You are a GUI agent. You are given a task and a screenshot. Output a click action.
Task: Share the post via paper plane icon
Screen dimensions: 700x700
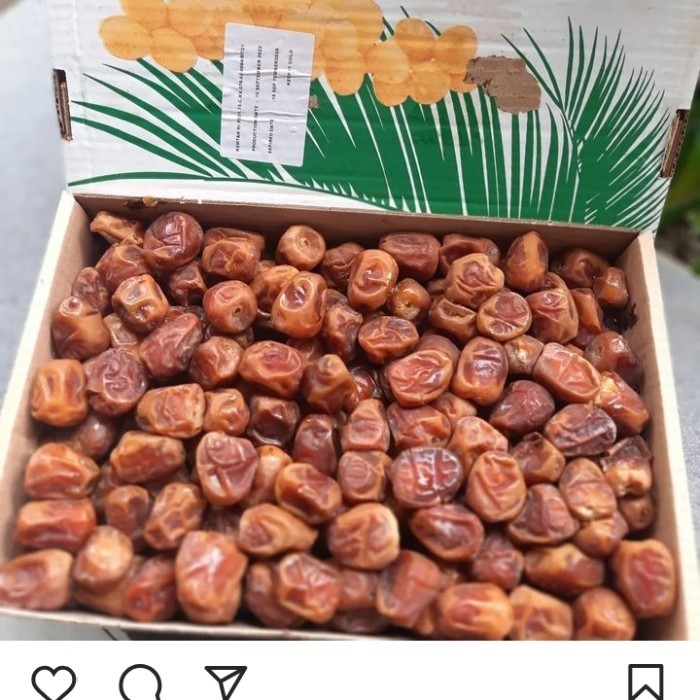click(x=225, y=682)
